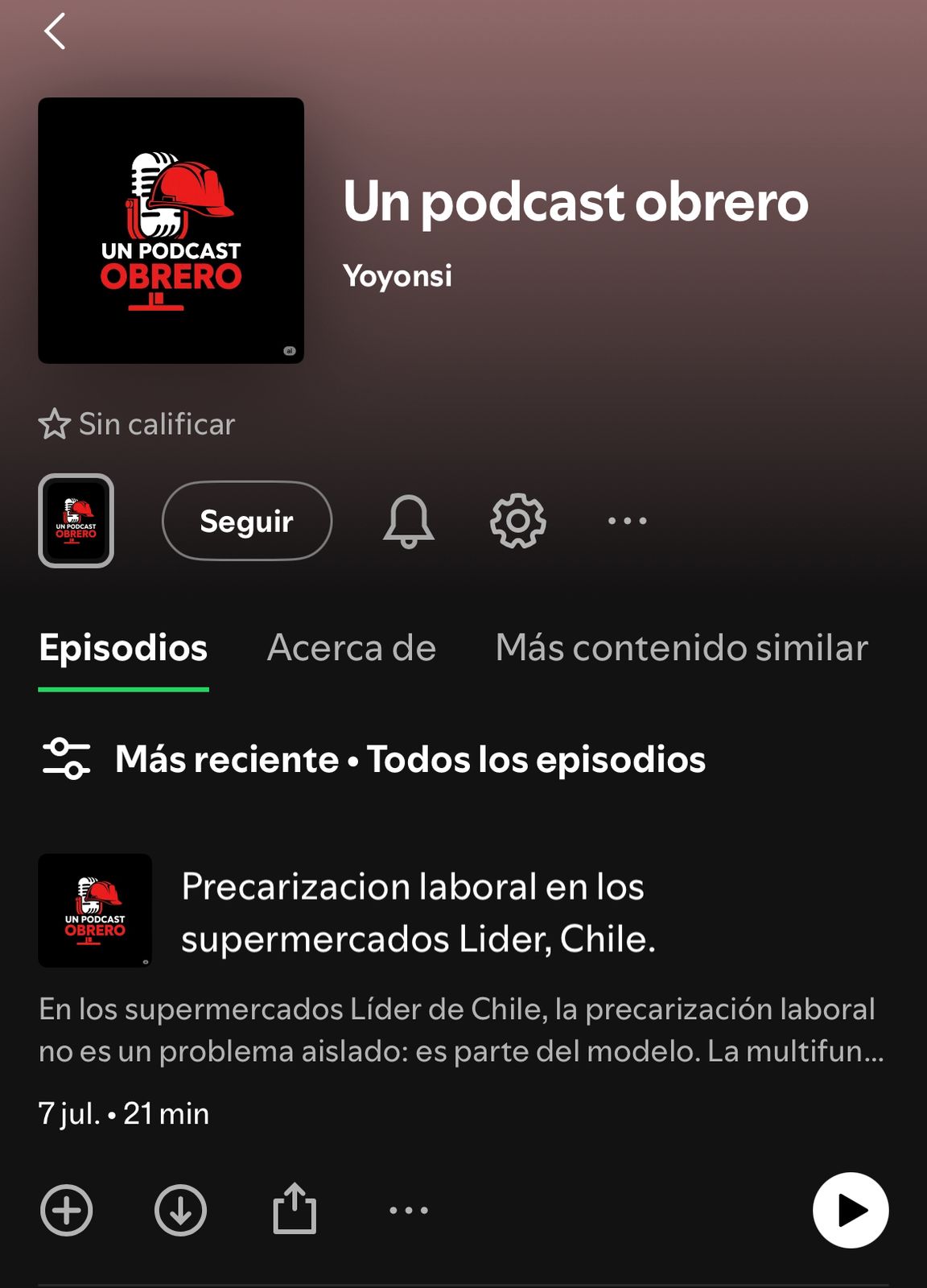
Task: Open the podcast's more options menu
Action: point(627,521)
